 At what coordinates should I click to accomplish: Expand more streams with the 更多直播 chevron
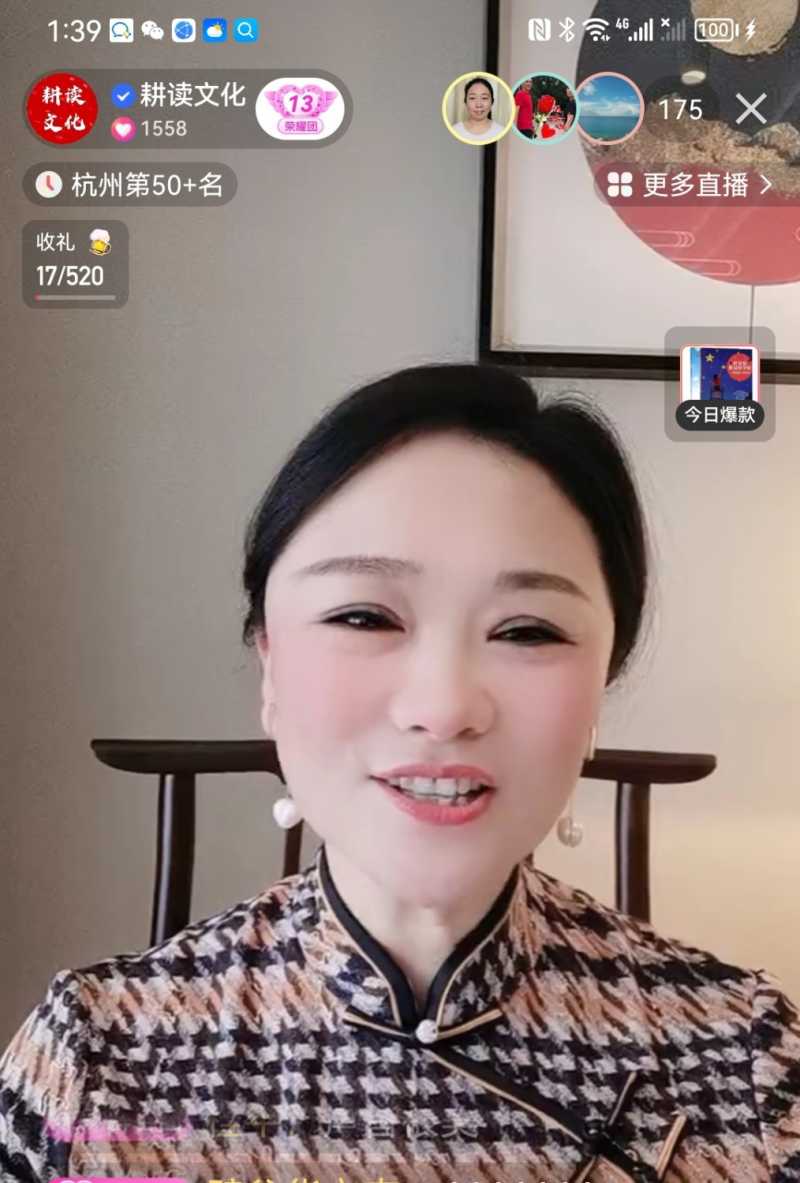(x=765, y=185)
